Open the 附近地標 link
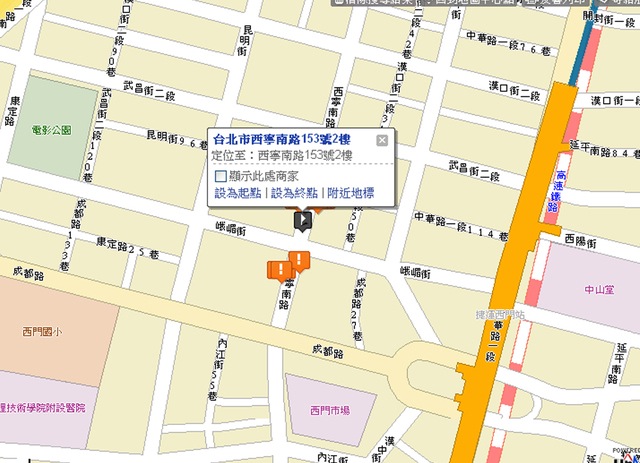 [350, 192]
